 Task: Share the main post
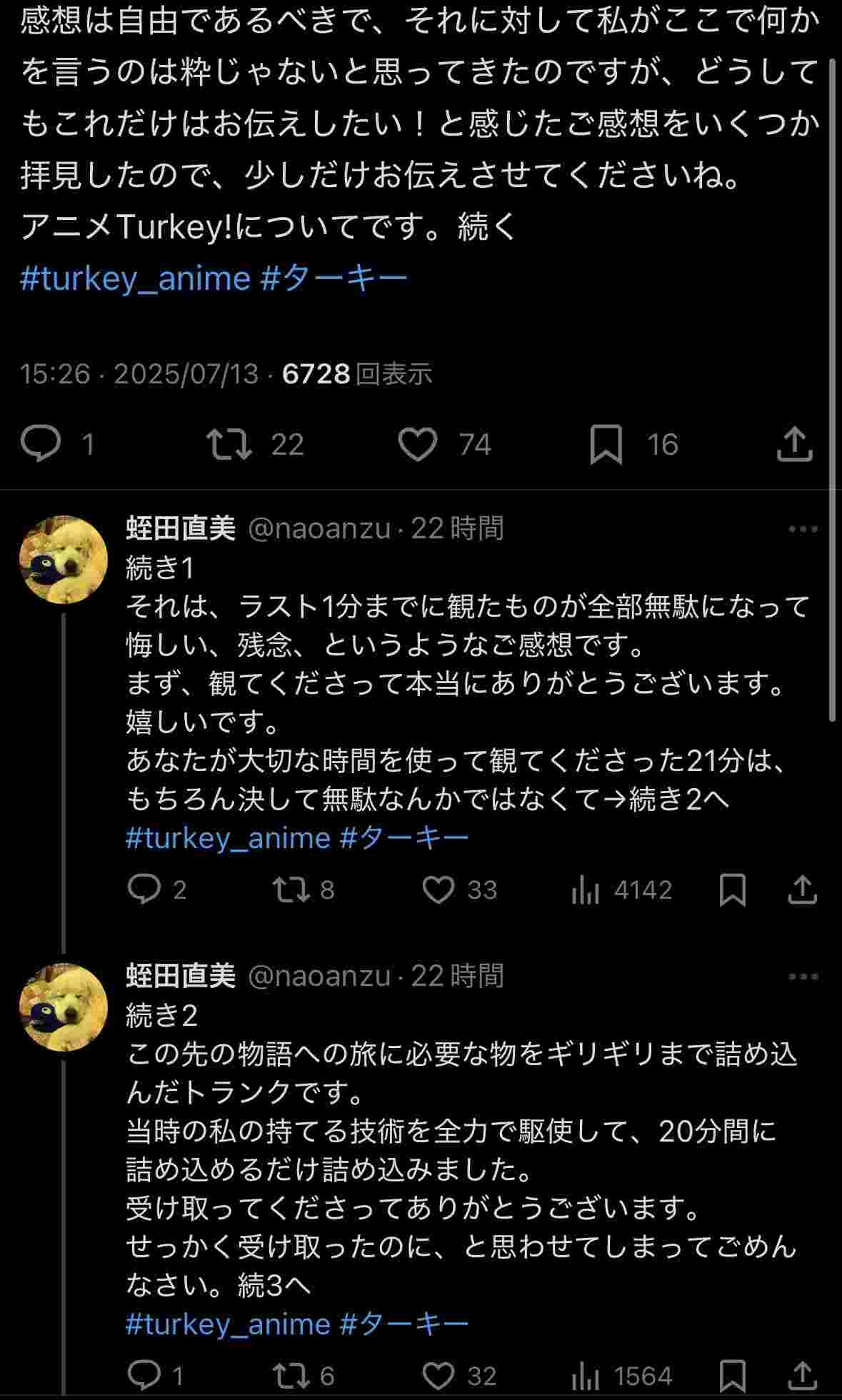pyautogui.click(x=794, y=443)
